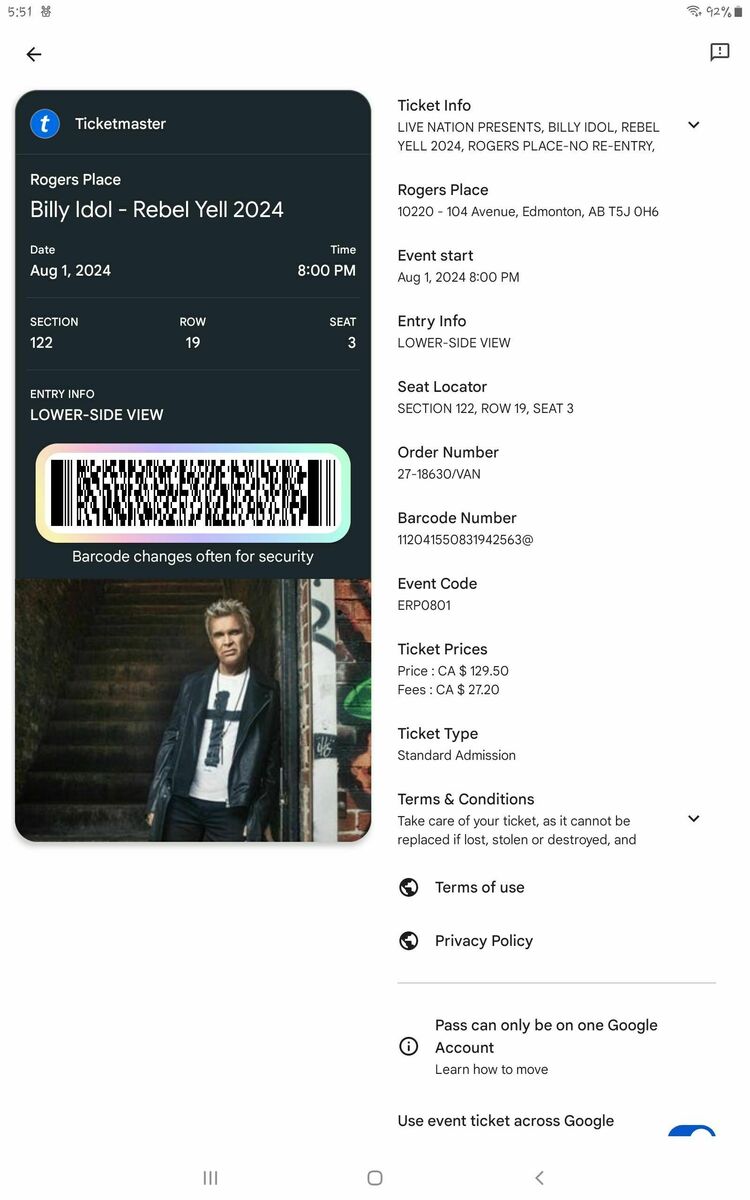
Task: Expand the Terms & Conditions section
Action: tap(693, 818)
